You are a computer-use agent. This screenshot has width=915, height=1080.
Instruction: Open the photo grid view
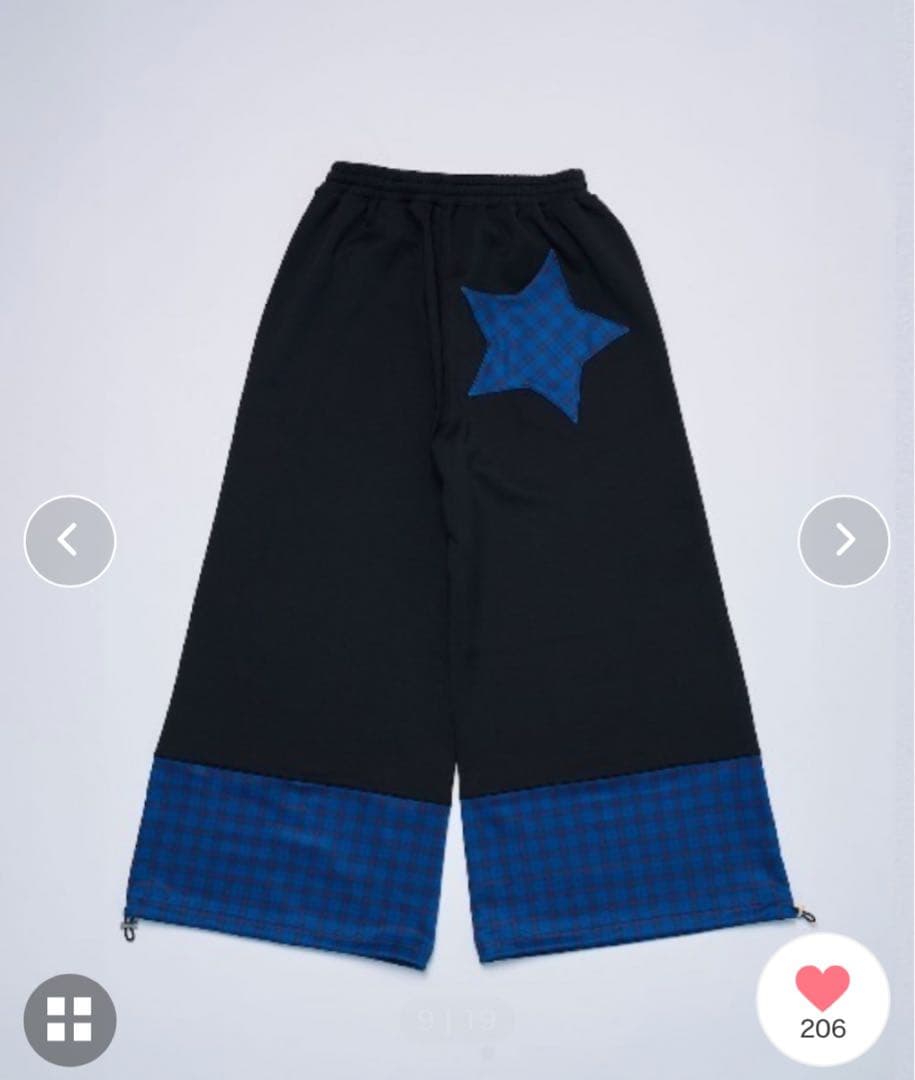(x=70, y=1019)
